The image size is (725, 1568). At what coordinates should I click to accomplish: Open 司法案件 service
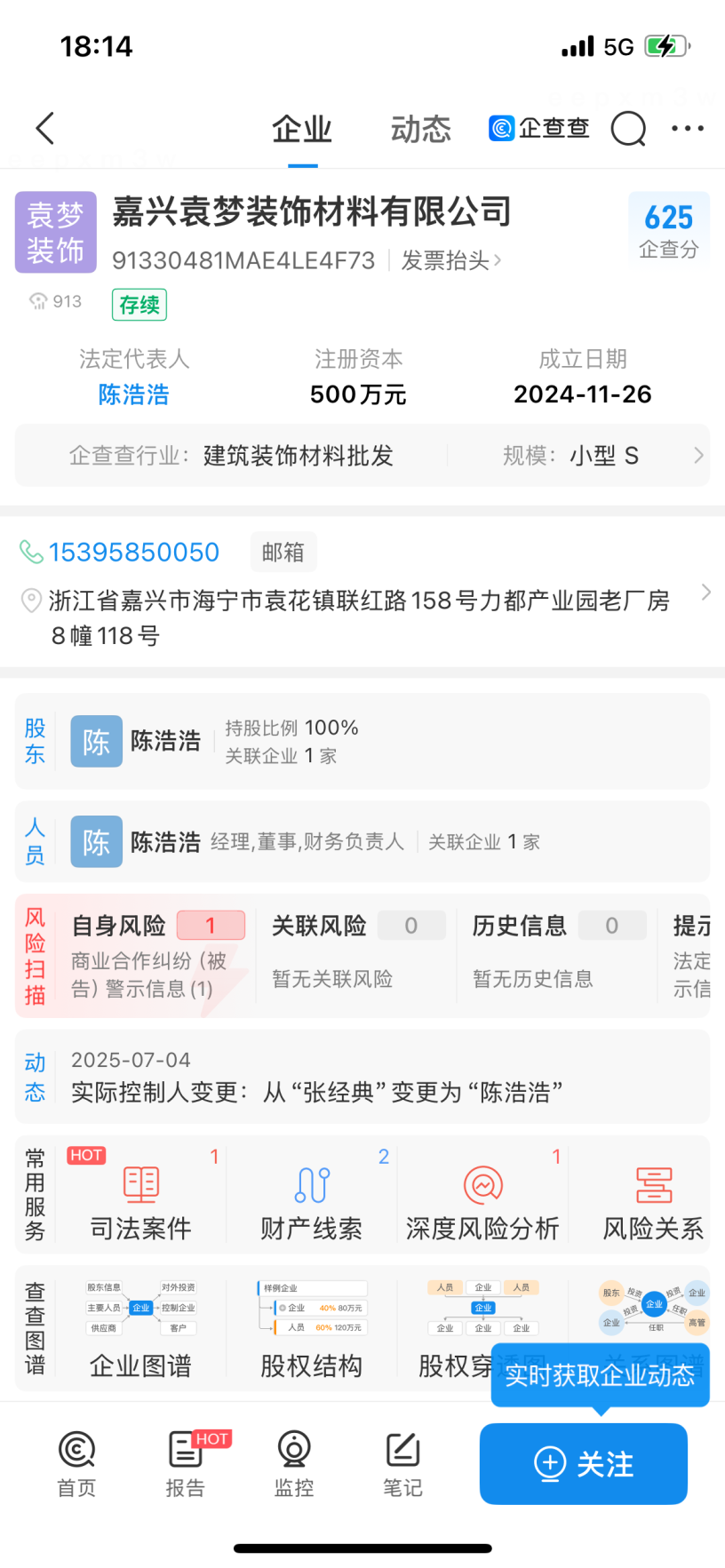coord(140,1199)
